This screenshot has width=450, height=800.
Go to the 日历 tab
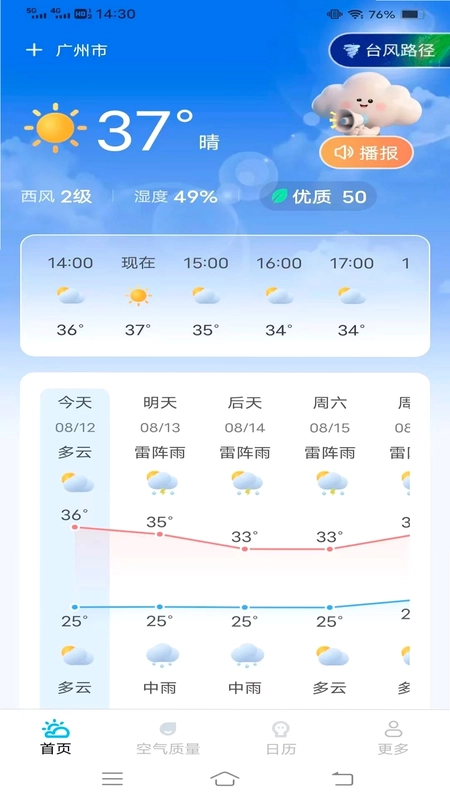(x=281, y=738)
